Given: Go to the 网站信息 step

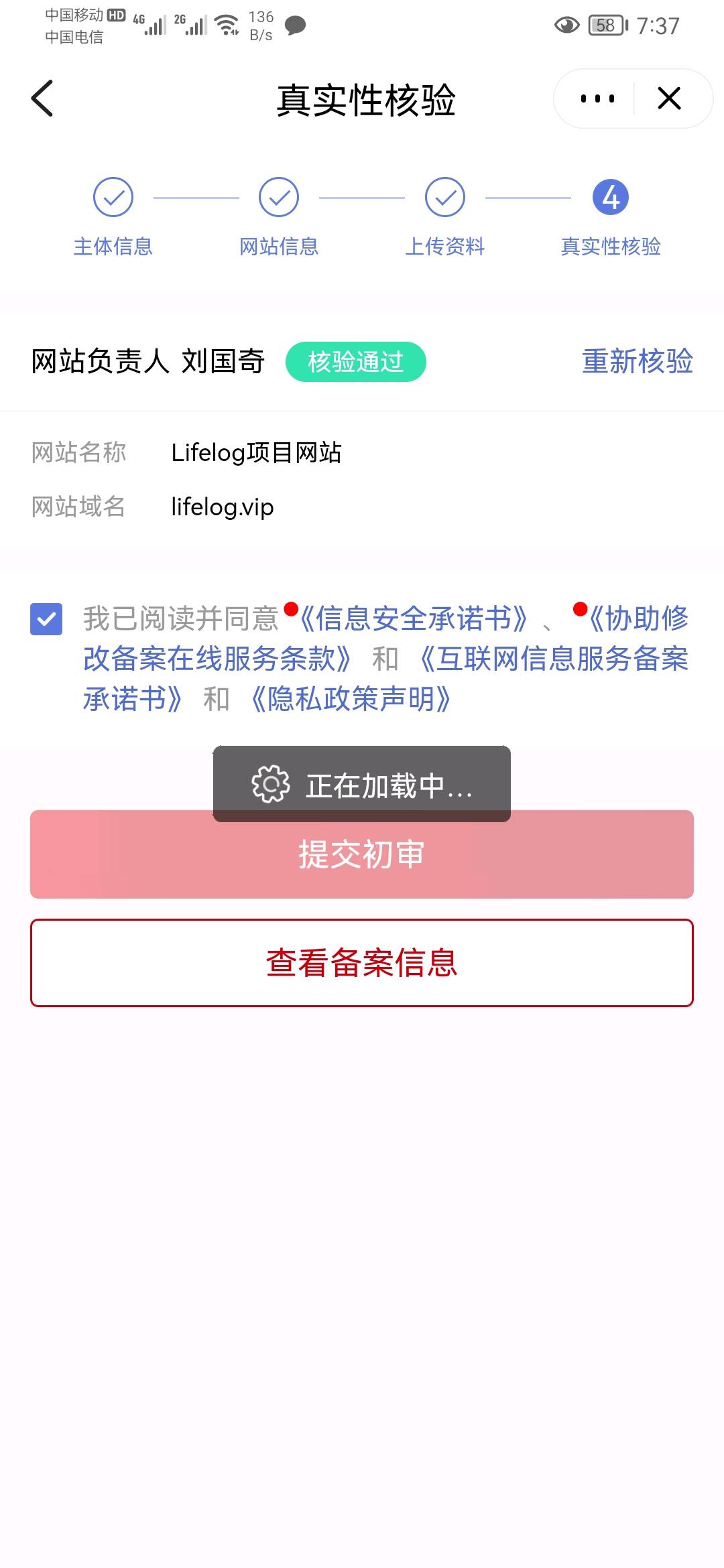Looking at the screenshot, I should (279, 214).
